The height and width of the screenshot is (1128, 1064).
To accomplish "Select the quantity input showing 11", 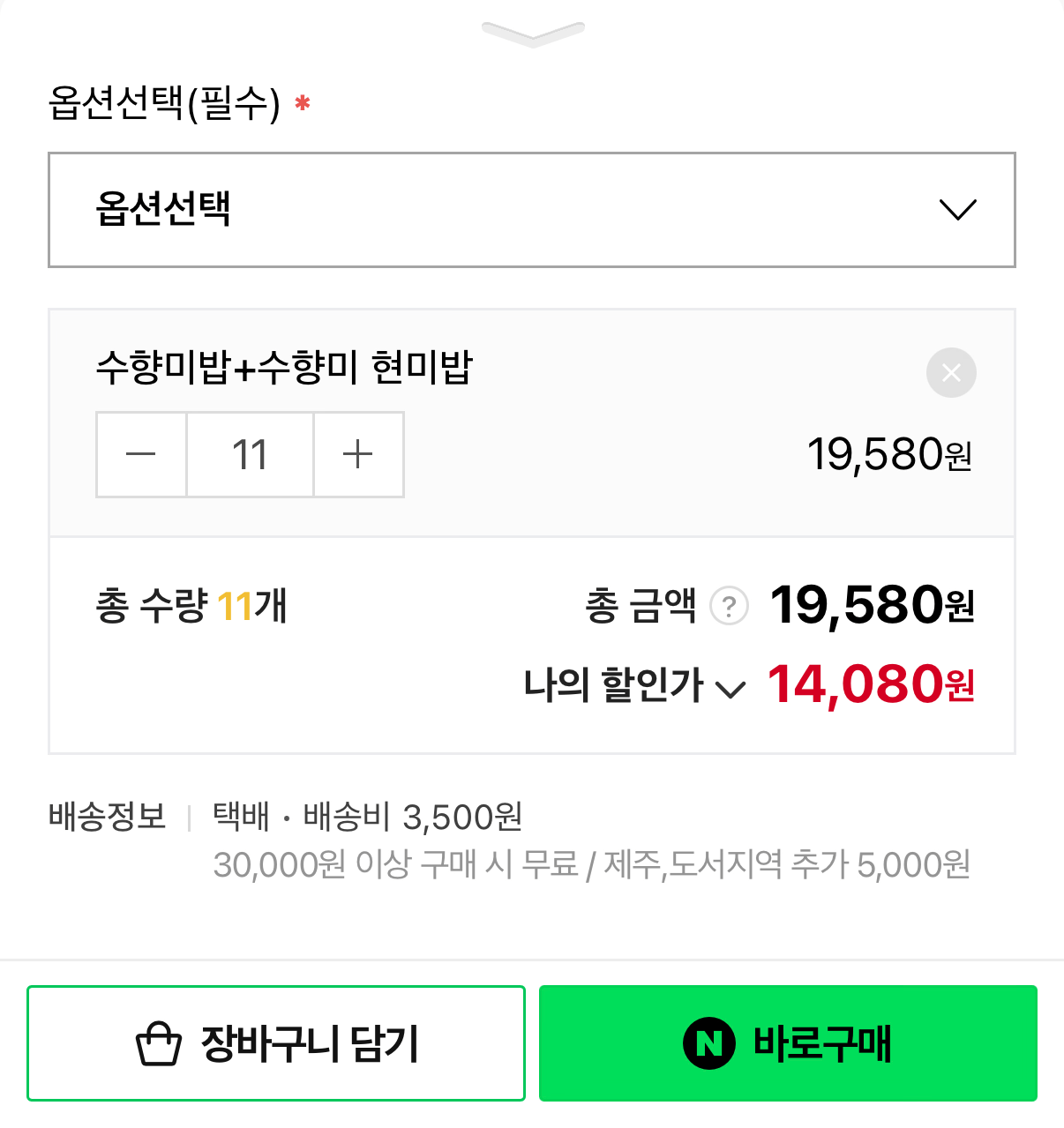I will click(250, 454).
